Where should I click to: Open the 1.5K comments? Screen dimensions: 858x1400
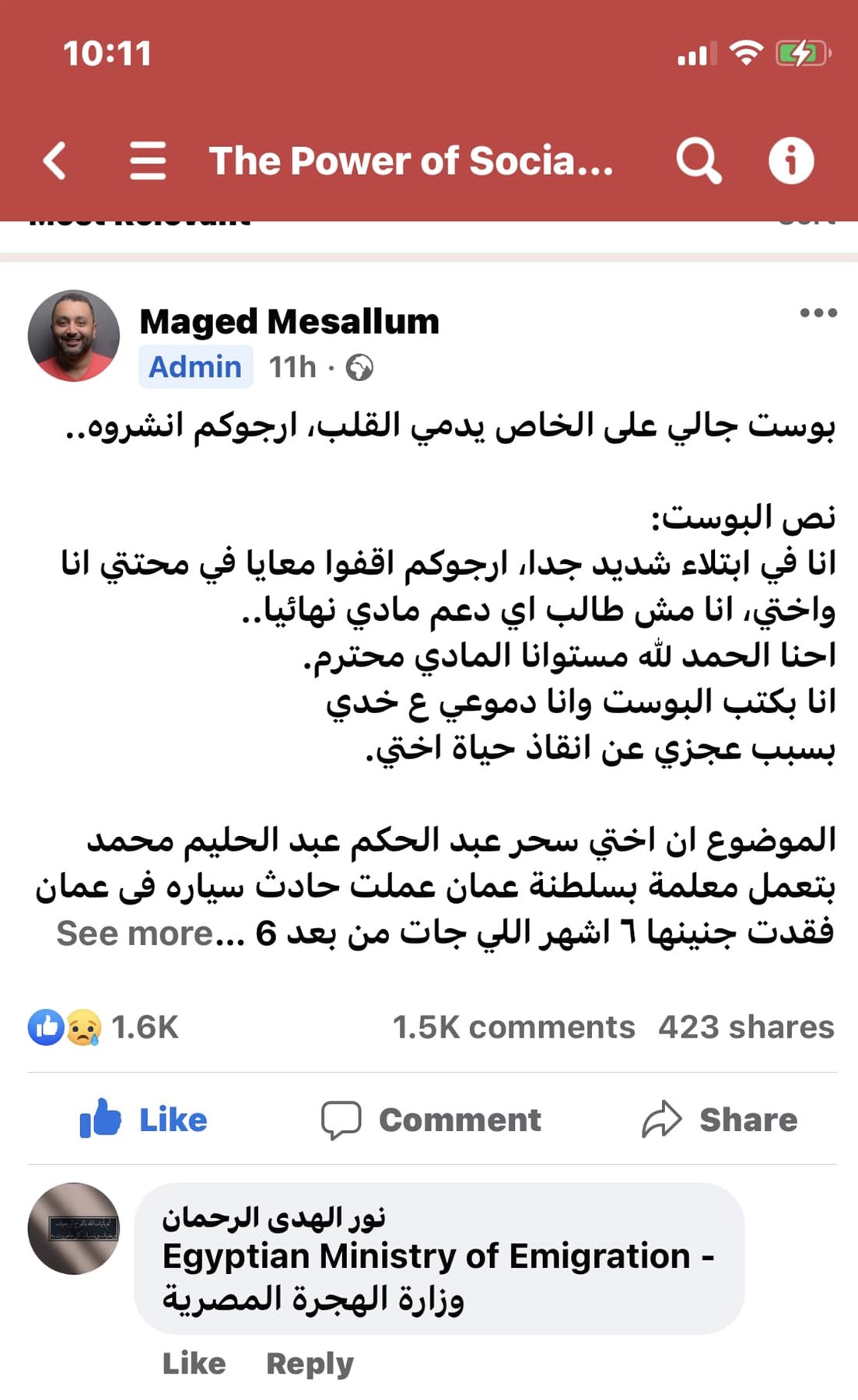coord(513,1027)
